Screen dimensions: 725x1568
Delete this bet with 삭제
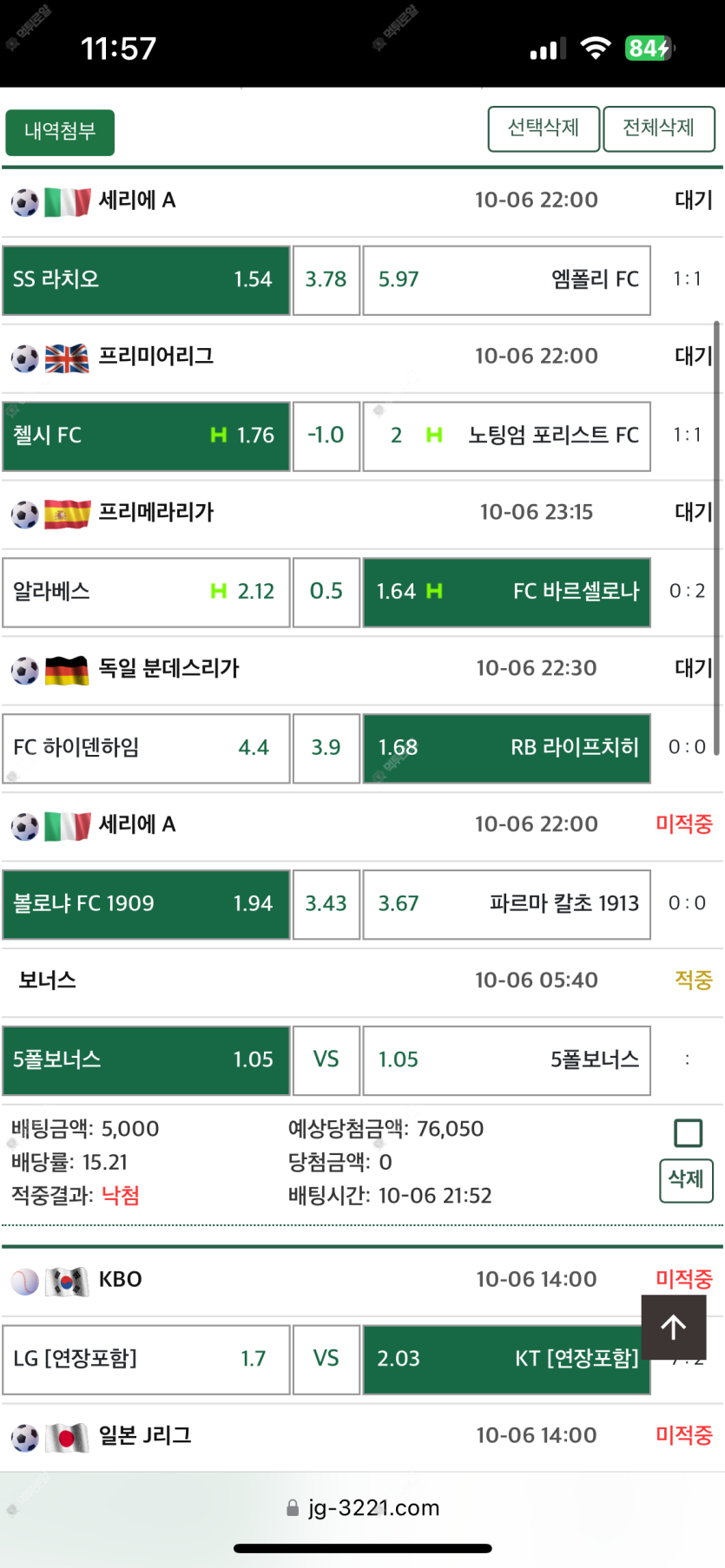(x=686, y=1180)
